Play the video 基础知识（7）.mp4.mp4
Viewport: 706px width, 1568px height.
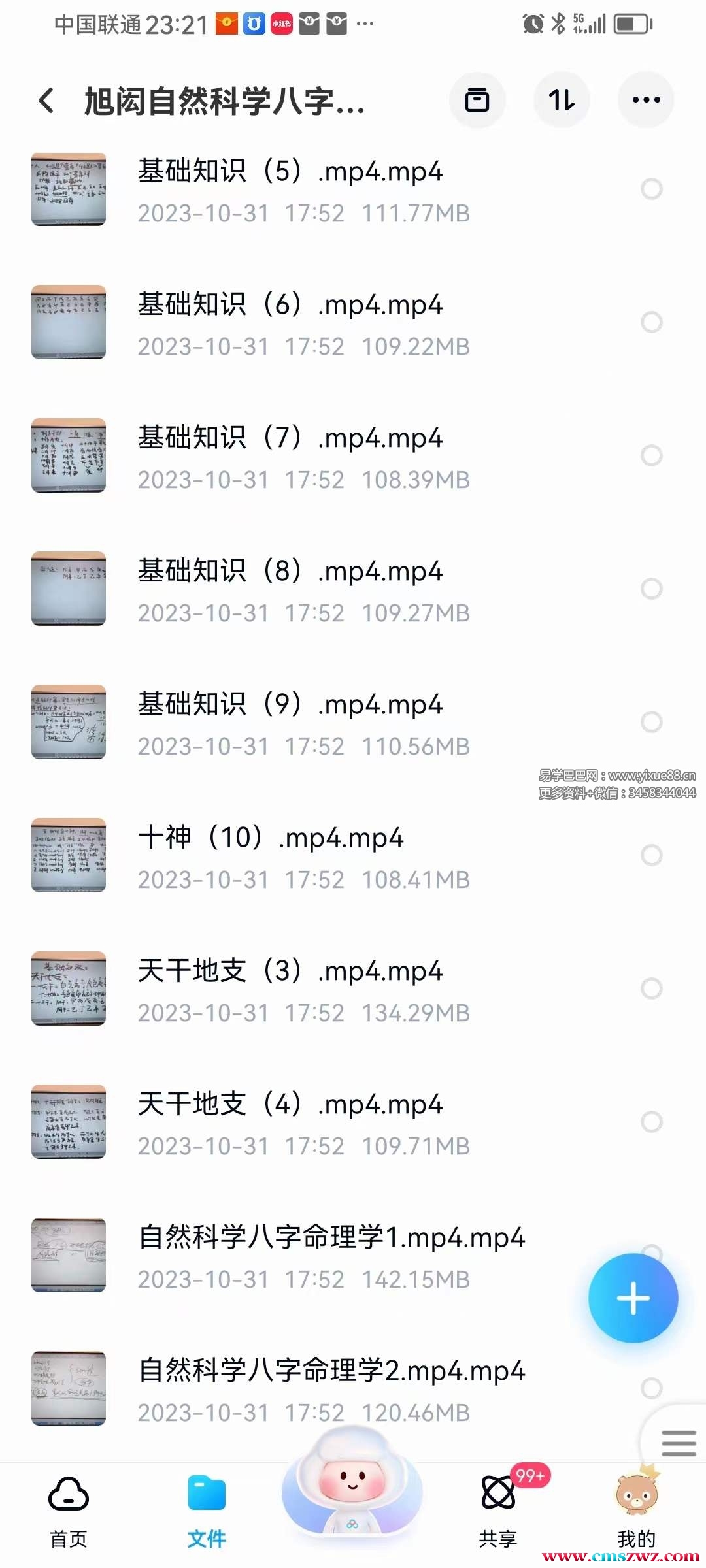point(290,456)
